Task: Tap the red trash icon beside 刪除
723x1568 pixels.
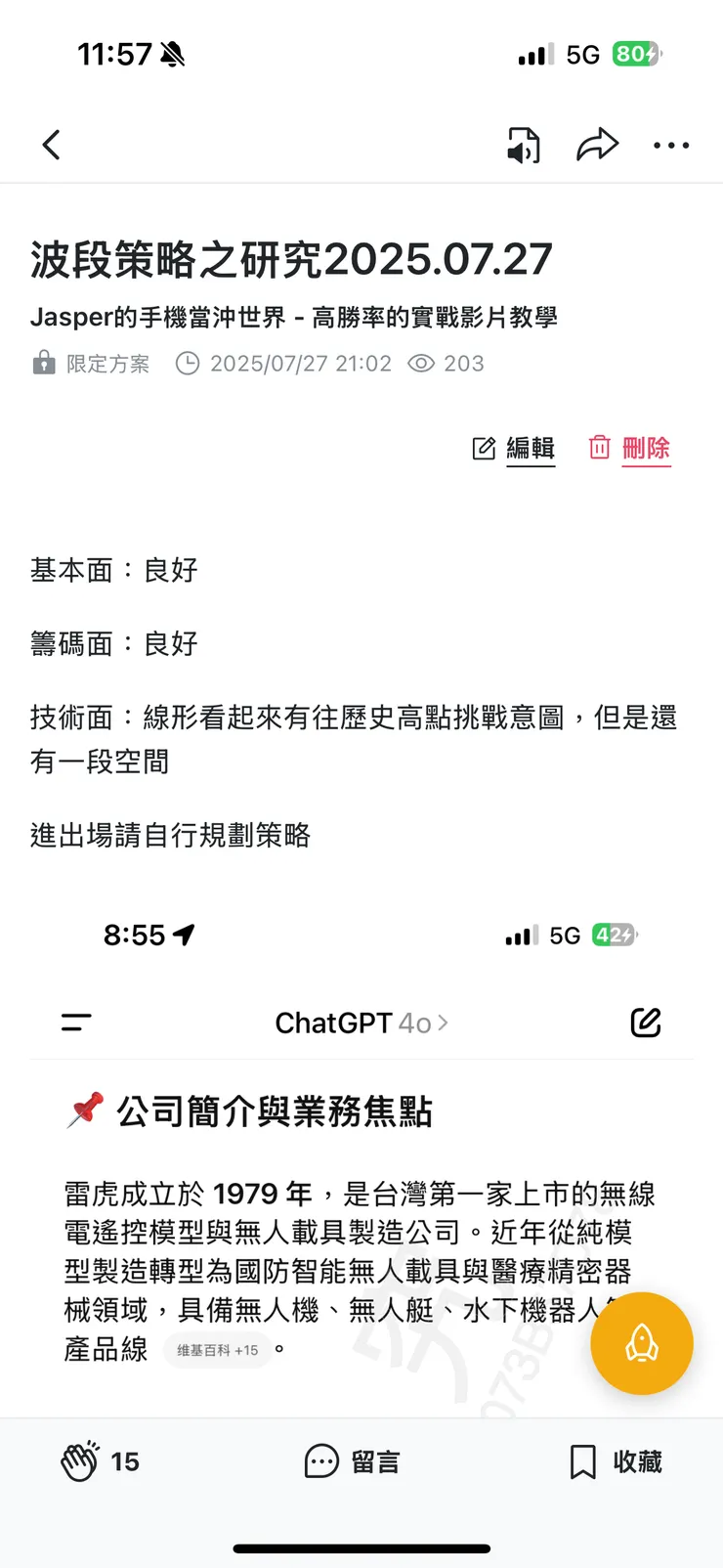Action: 599,448
